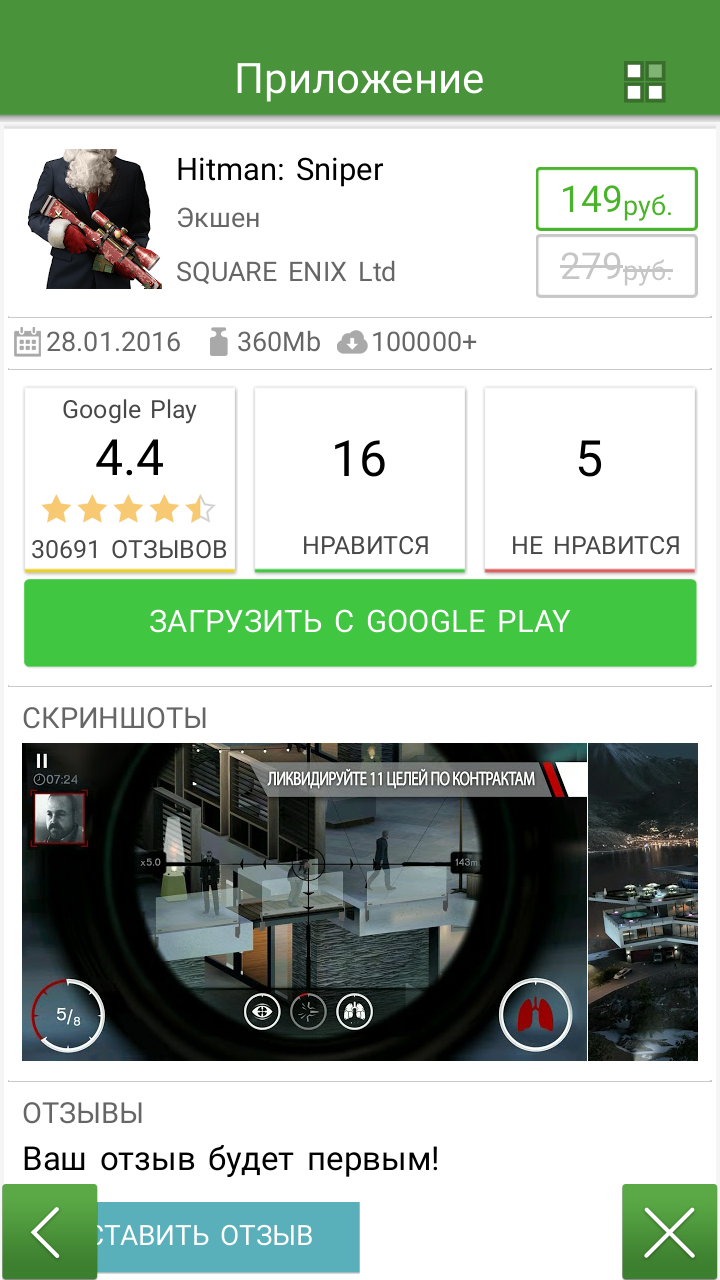Open the Google Play rating card
The width and height of the screenshot is (720, 1280).
tap(130, 480)
